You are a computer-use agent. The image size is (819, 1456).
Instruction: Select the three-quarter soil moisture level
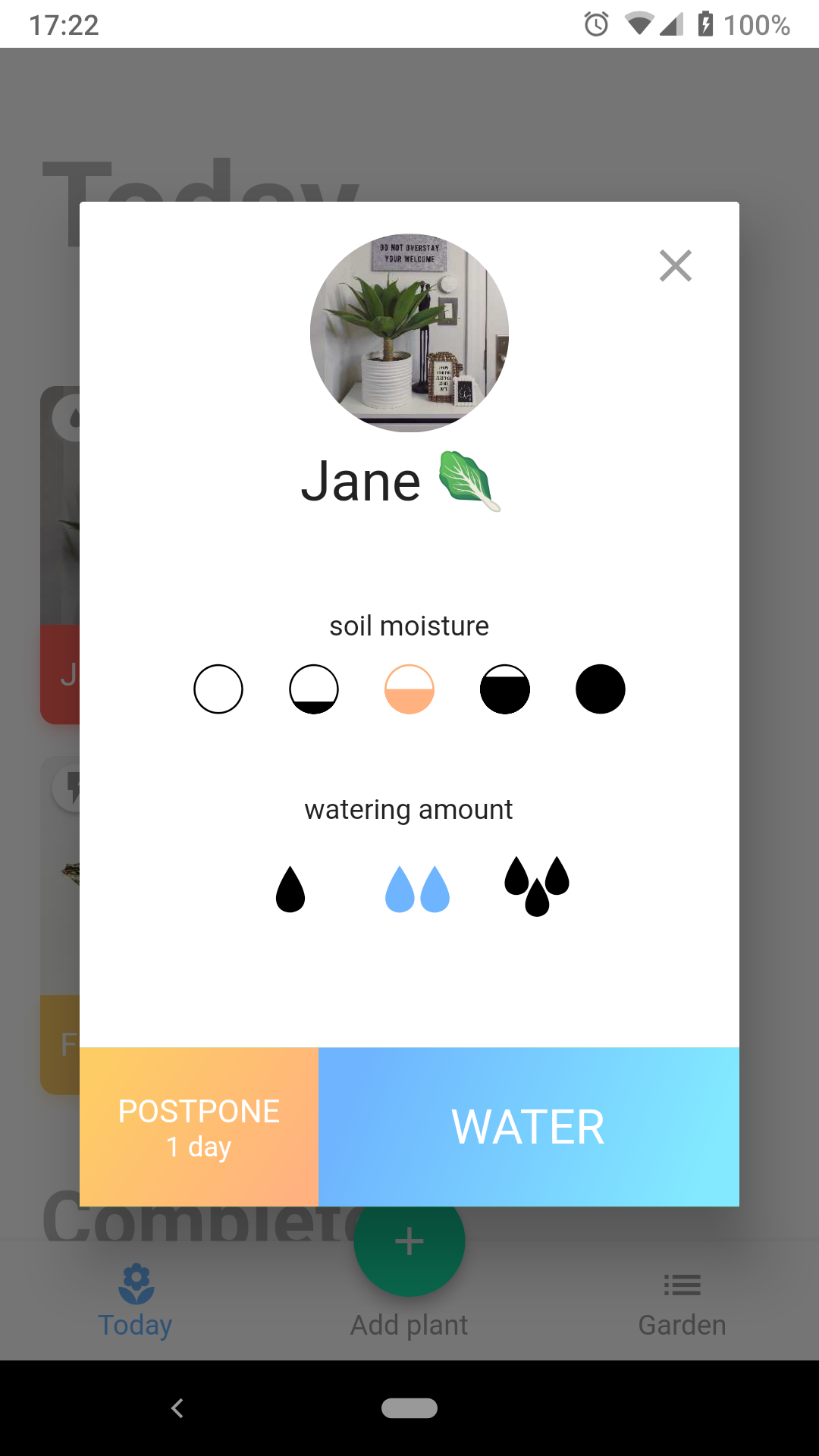click(x=505, y=689)
